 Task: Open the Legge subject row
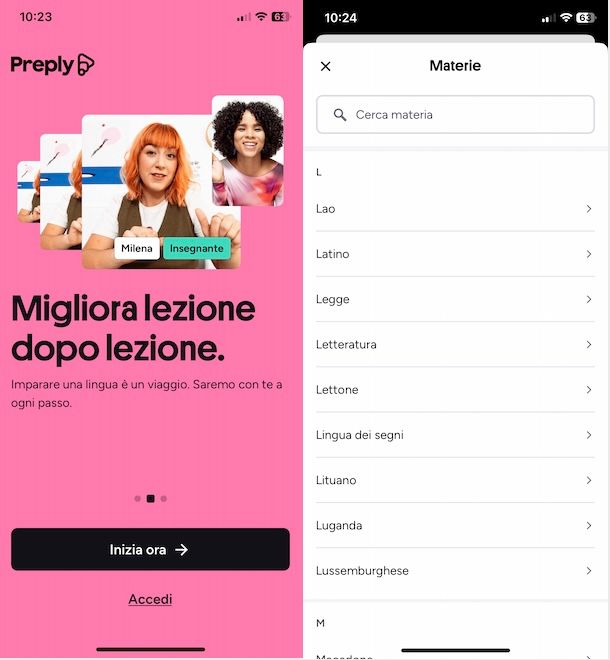[455, 299]
